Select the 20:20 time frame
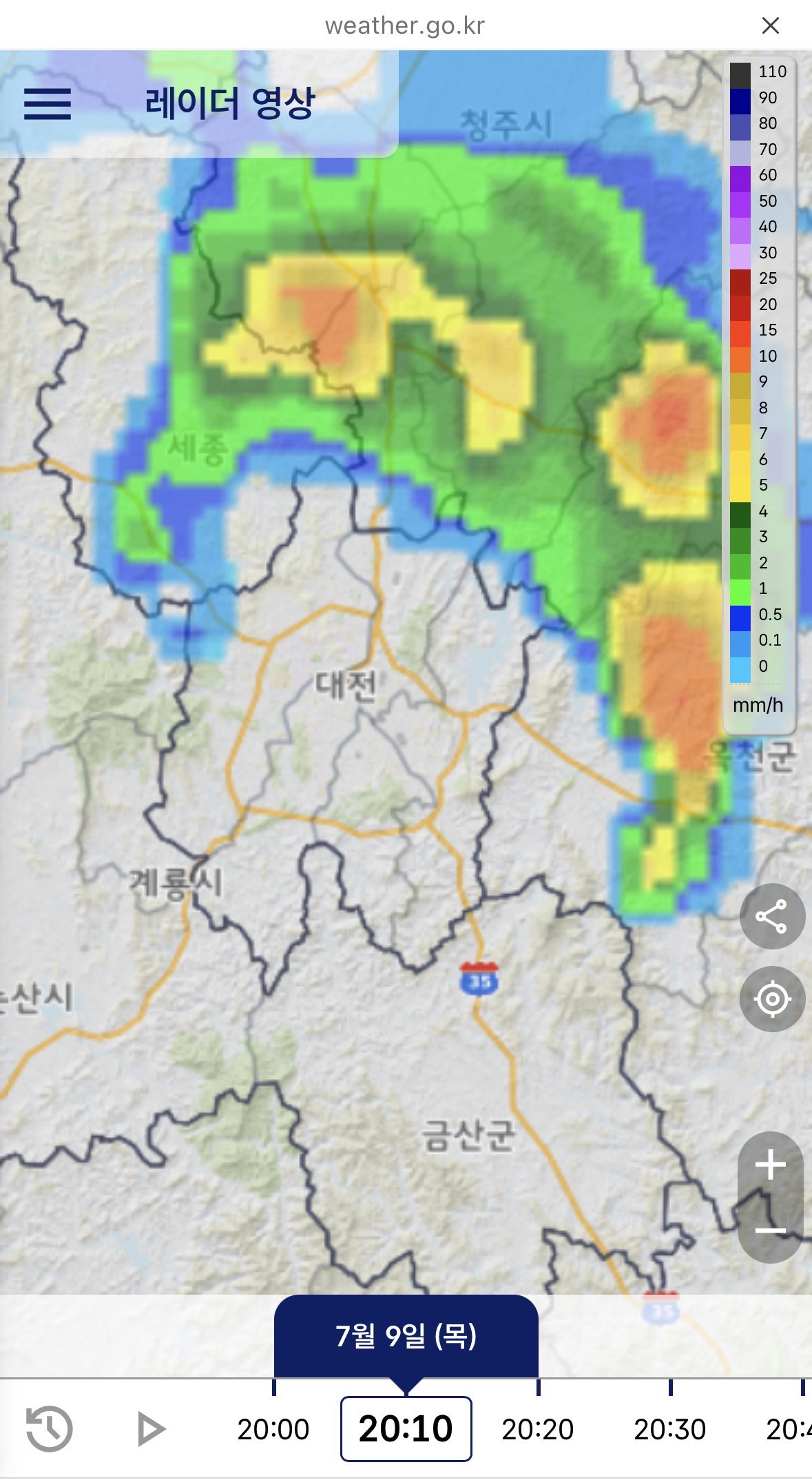This screenshot has width=812, height=1480. [x=538, y=1429]
